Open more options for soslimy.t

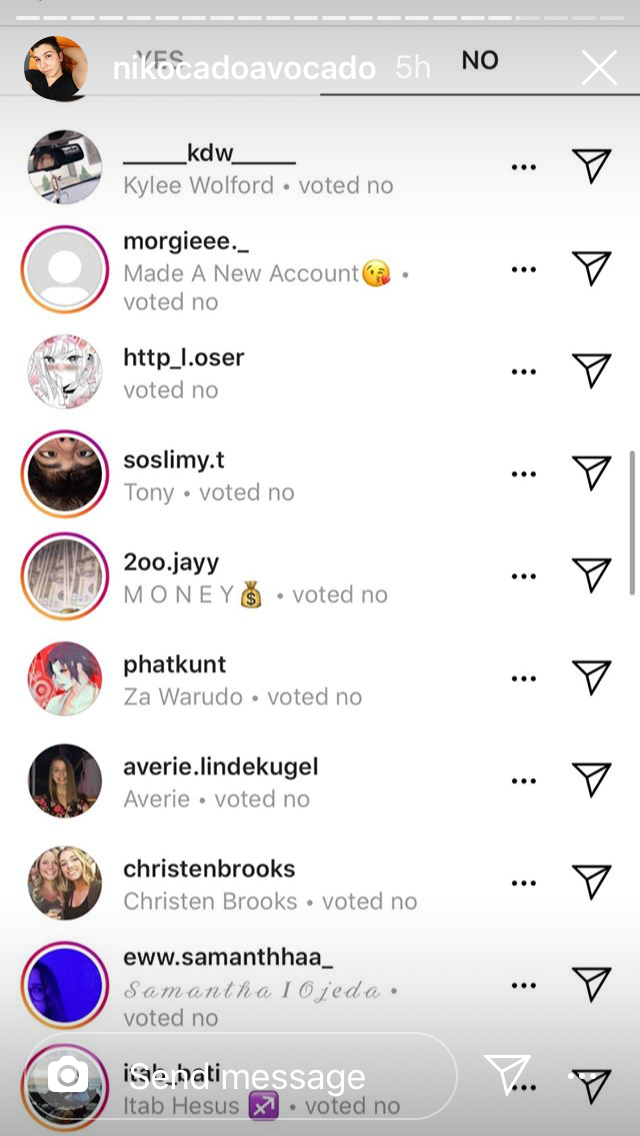coord(523,475)
